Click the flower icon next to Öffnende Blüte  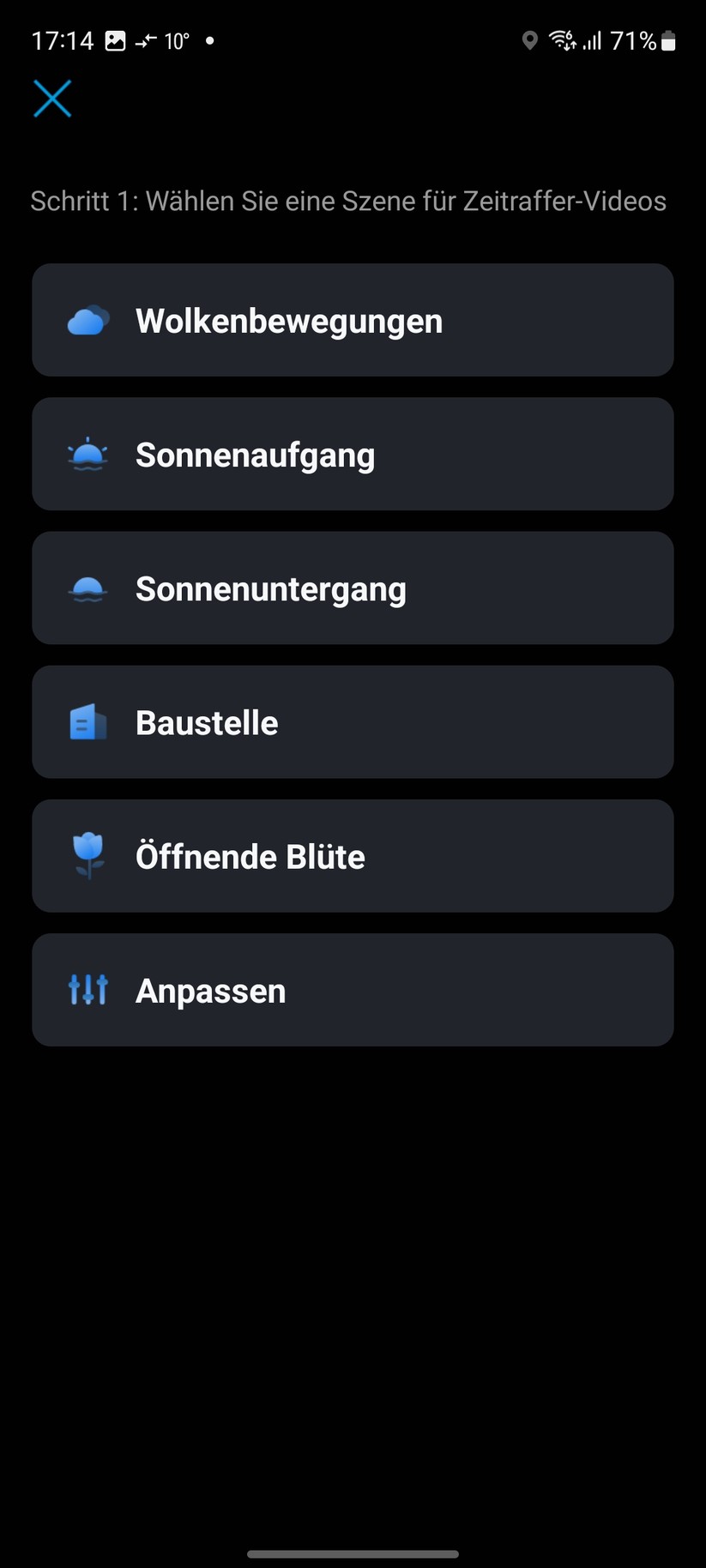[87, 855]
